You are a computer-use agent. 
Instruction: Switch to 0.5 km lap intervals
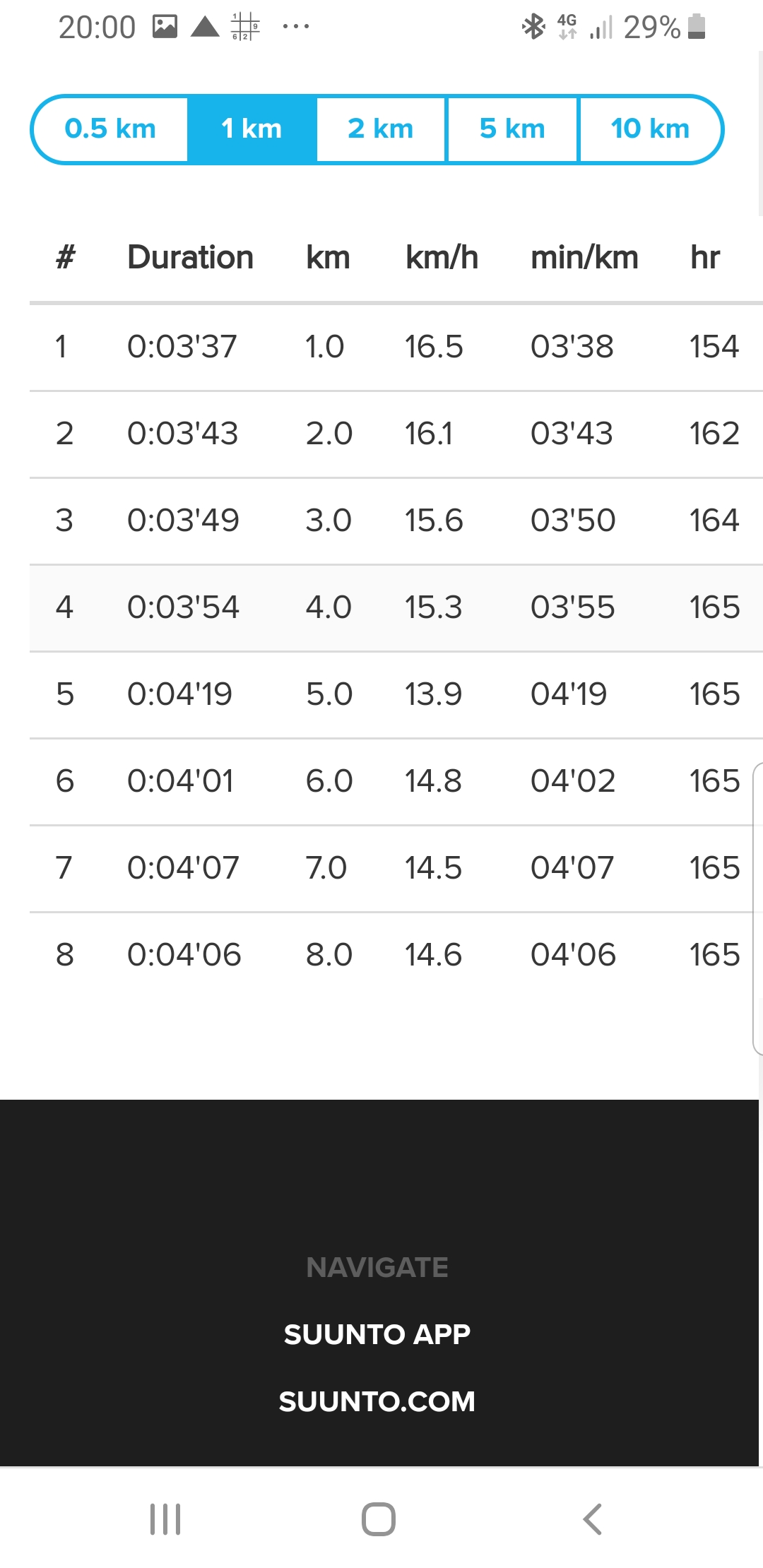click(x=110, y=129)
